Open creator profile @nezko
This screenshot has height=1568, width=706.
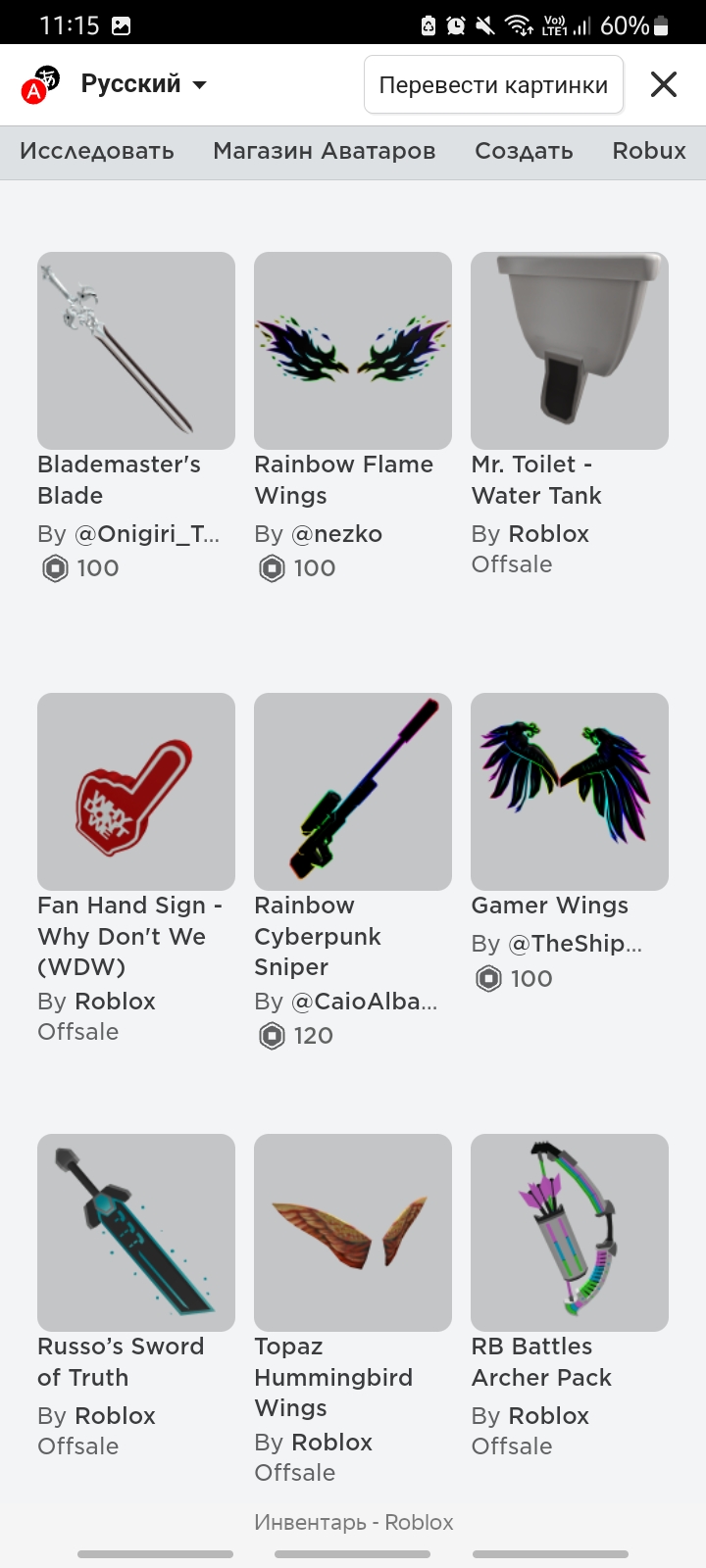[336, 534]
